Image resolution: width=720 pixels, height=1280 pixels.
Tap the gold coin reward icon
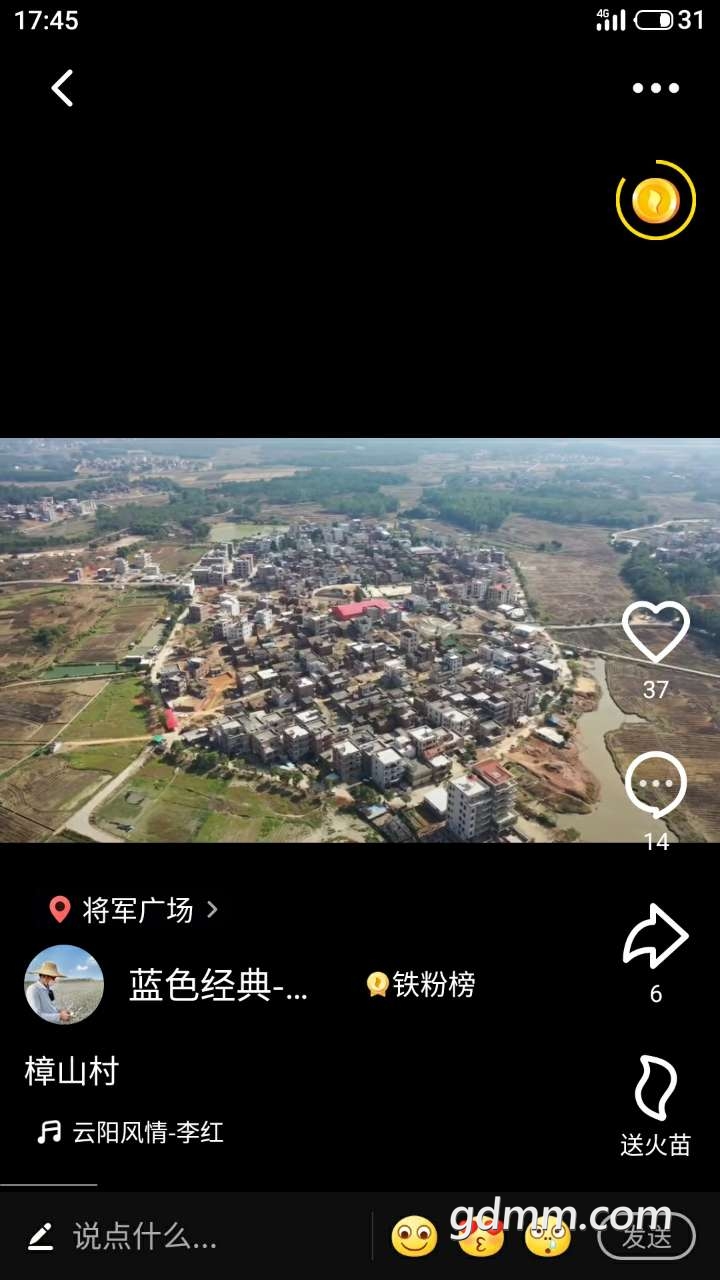tap(655, 201)
